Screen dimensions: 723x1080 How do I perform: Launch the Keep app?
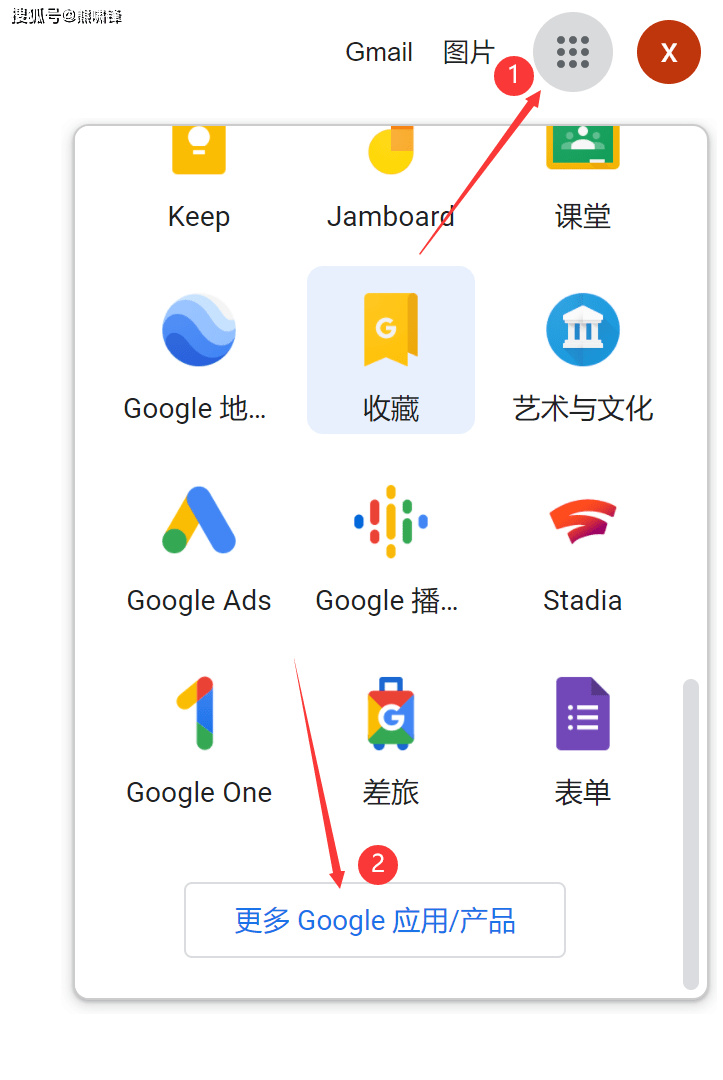point(199,180)
